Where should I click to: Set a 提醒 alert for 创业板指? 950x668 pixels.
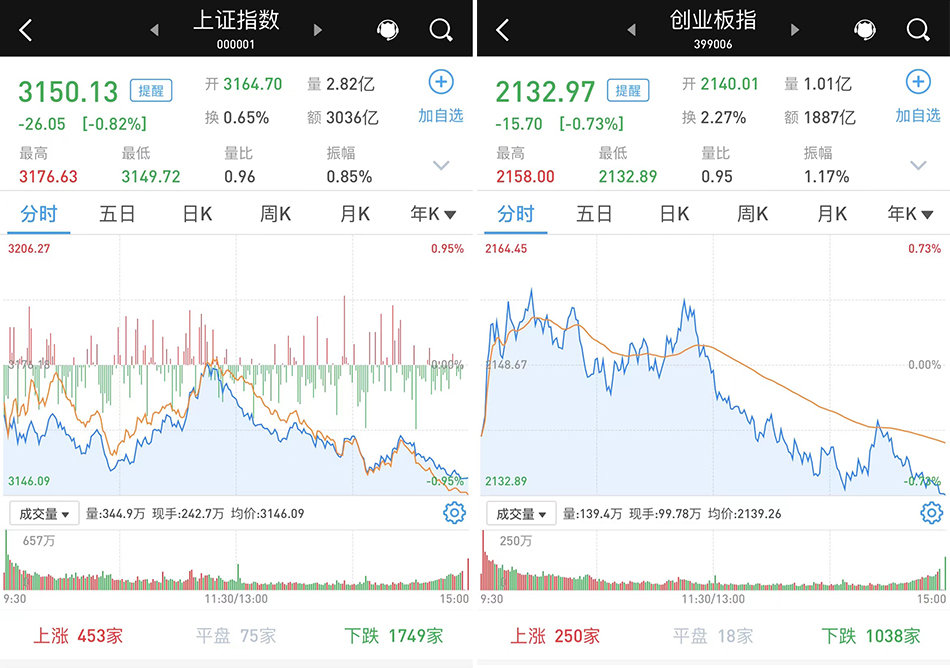[628, 91]
